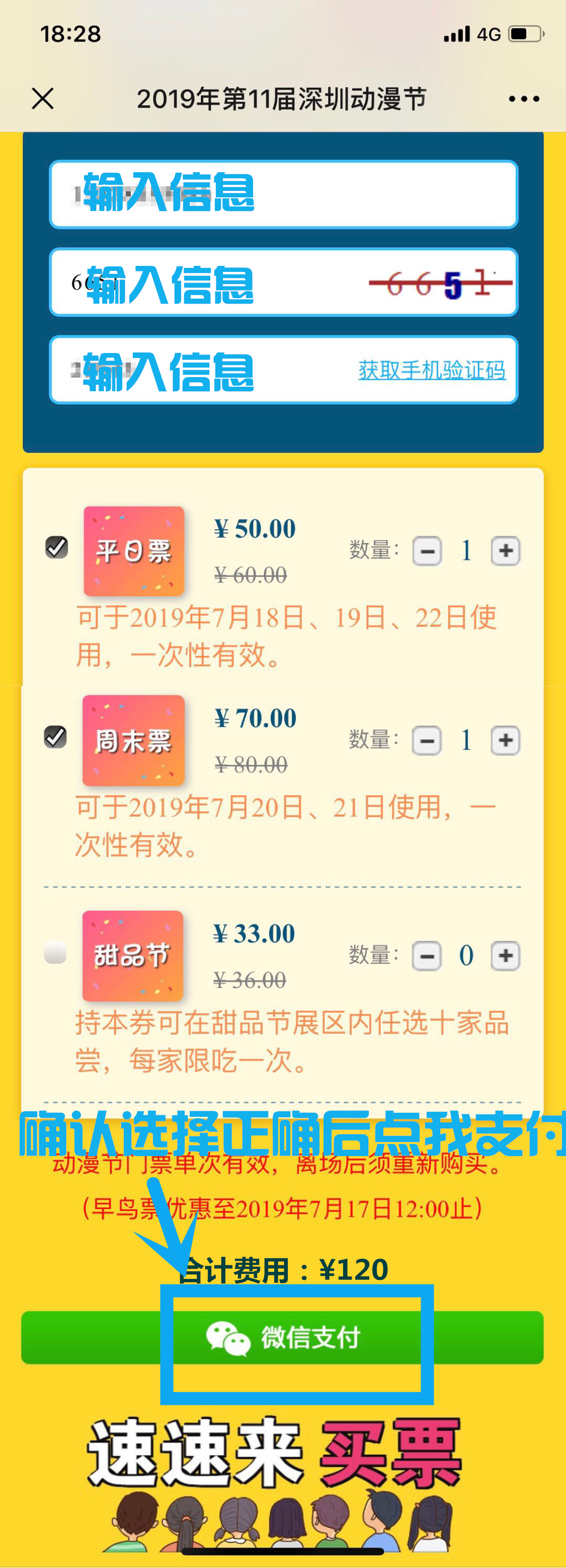The width and height of the screenshot is (566, 1568).
Task: Decrease 周末票 quantity to zero
Action: [426, 740]
